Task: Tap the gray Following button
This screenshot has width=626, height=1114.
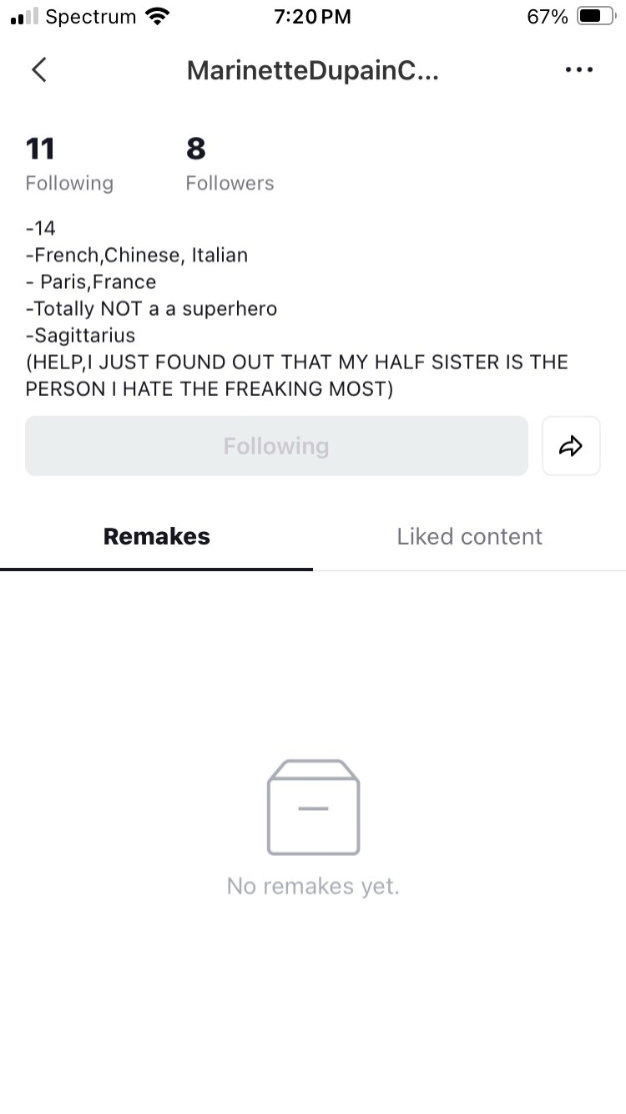Action: [276, 446]
